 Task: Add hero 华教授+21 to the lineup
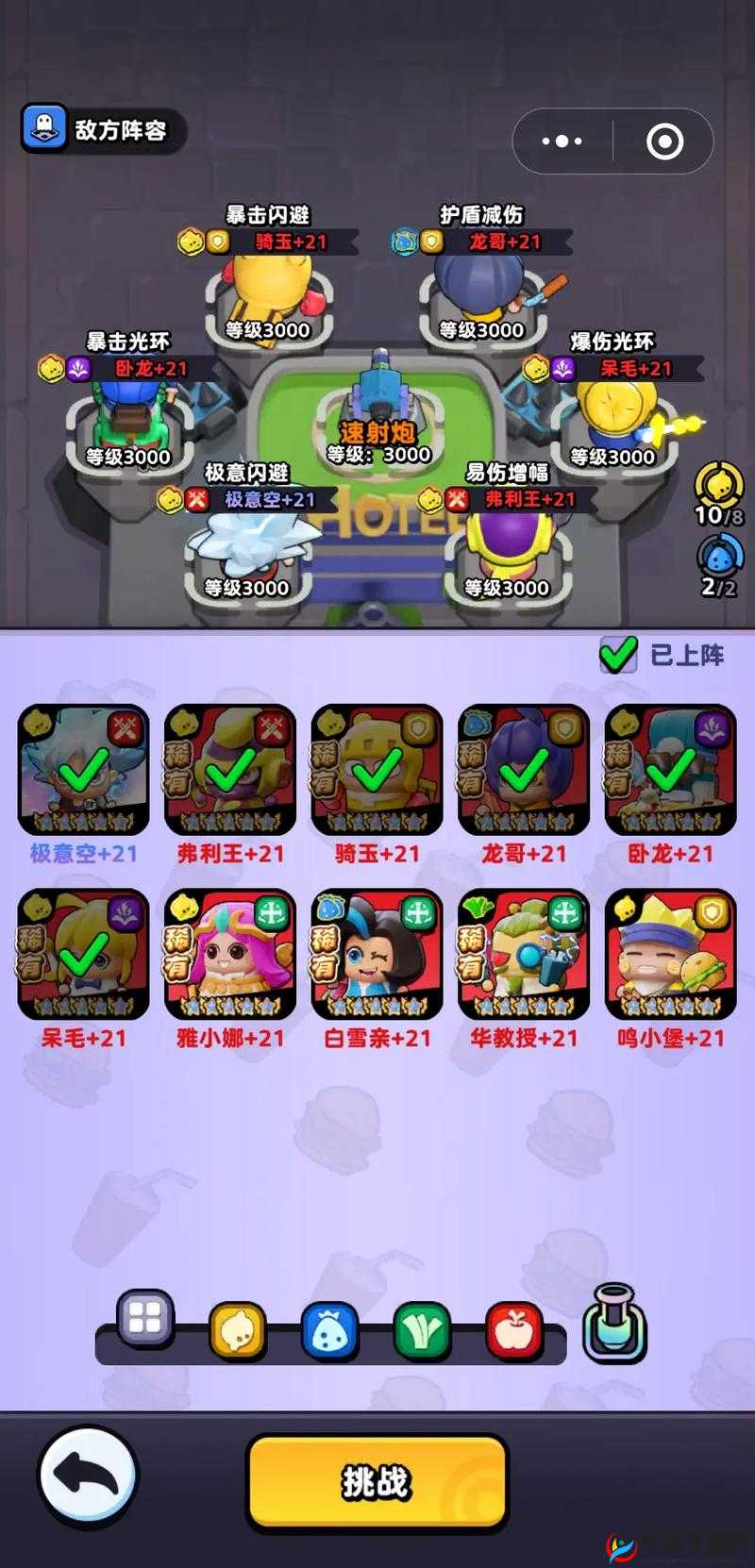tap(524, 954)
